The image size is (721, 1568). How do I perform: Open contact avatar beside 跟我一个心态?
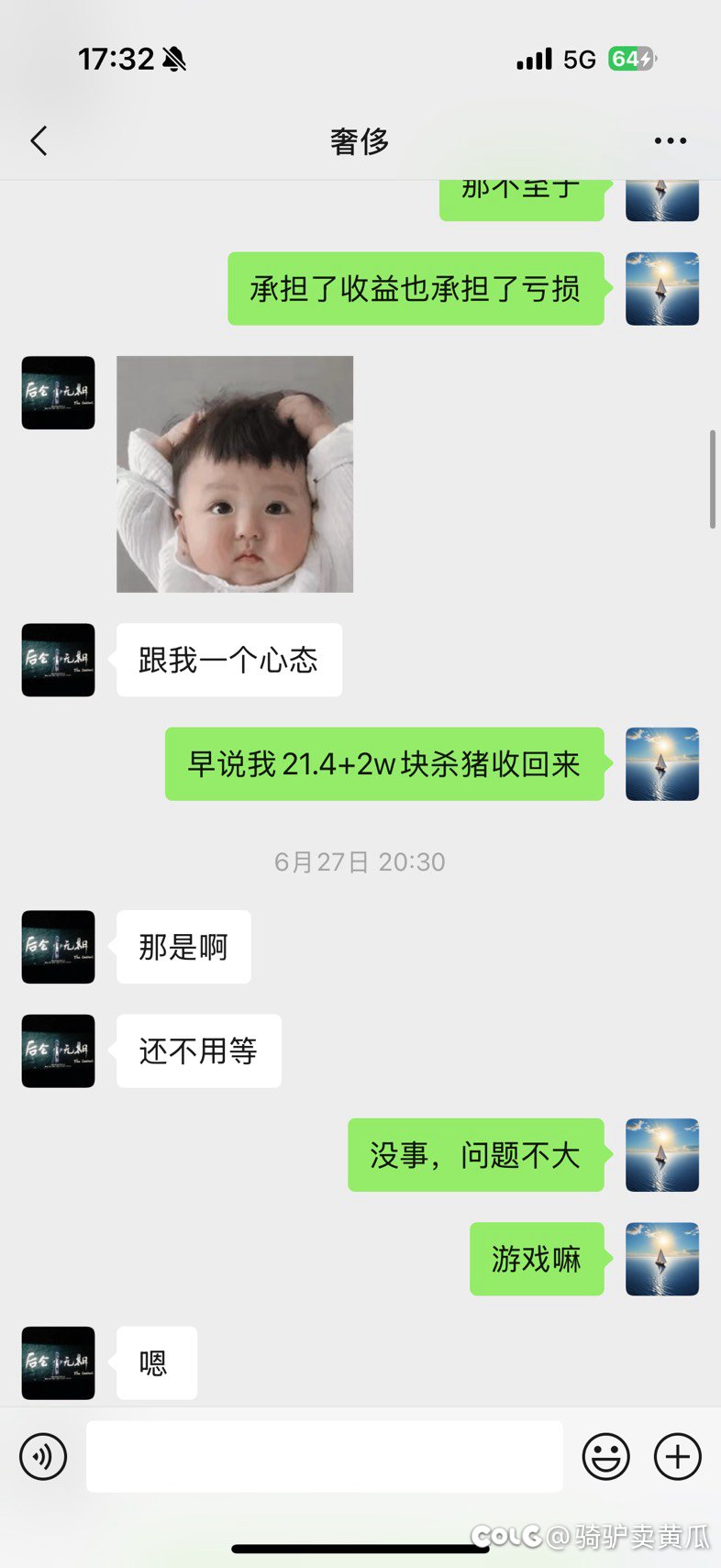click(x=58, y=660)
